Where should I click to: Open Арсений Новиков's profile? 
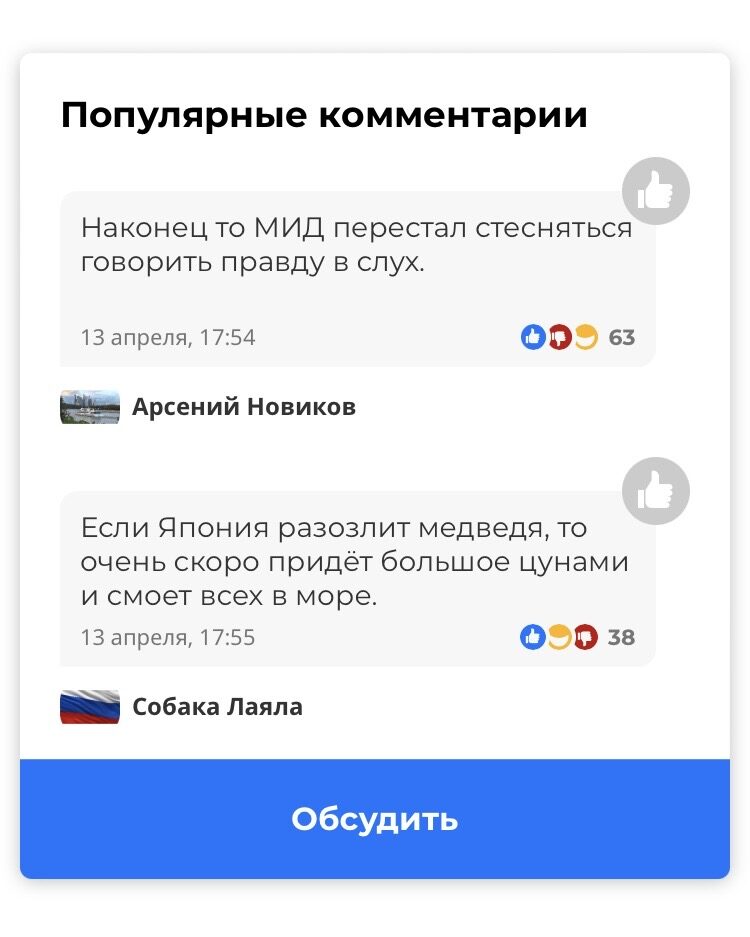tap(243, 407)
